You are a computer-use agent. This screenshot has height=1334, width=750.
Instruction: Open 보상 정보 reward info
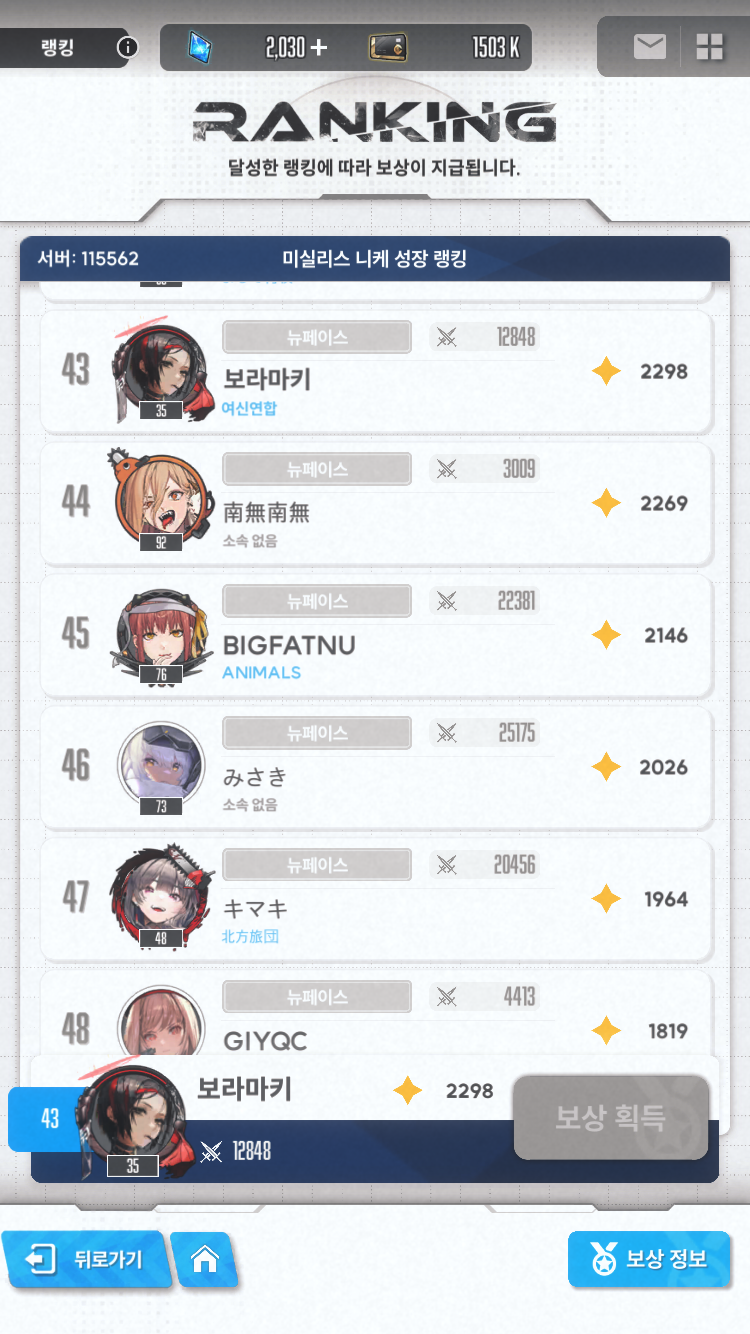click(x=649, y=1260)
